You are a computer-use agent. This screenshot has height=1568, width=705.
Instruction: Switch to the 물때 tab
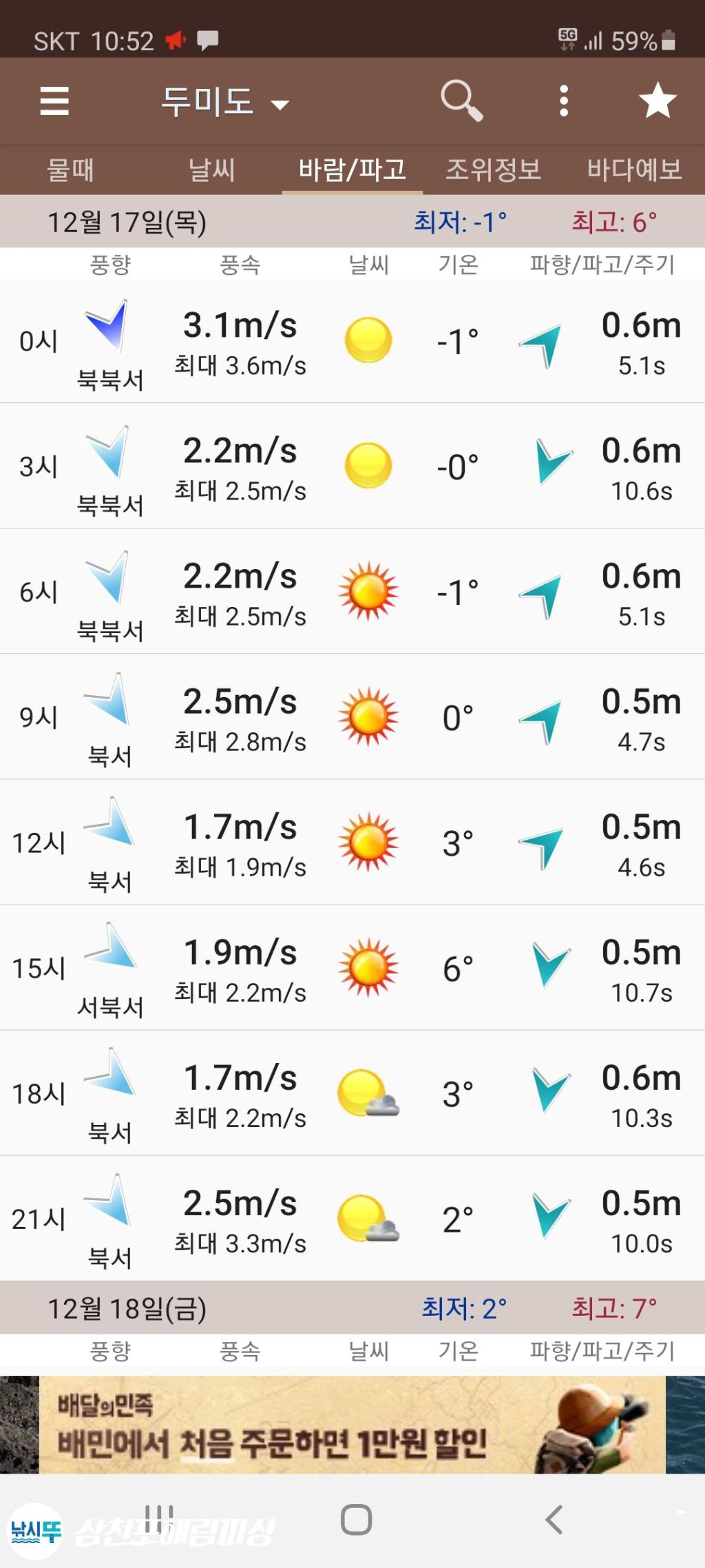tap(70, 169)
